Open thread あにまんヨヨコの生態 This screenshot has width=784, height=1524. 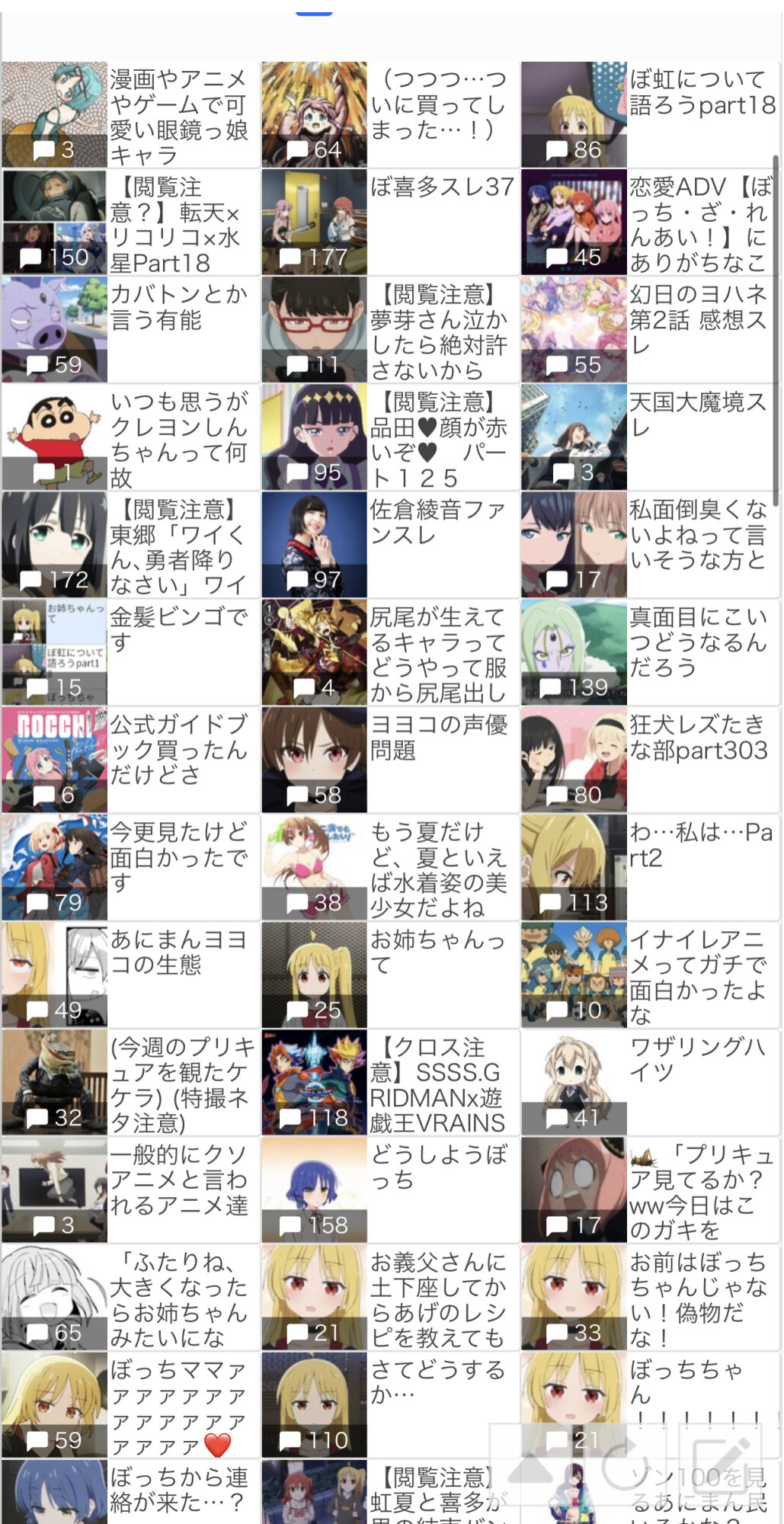click(131, 974)
